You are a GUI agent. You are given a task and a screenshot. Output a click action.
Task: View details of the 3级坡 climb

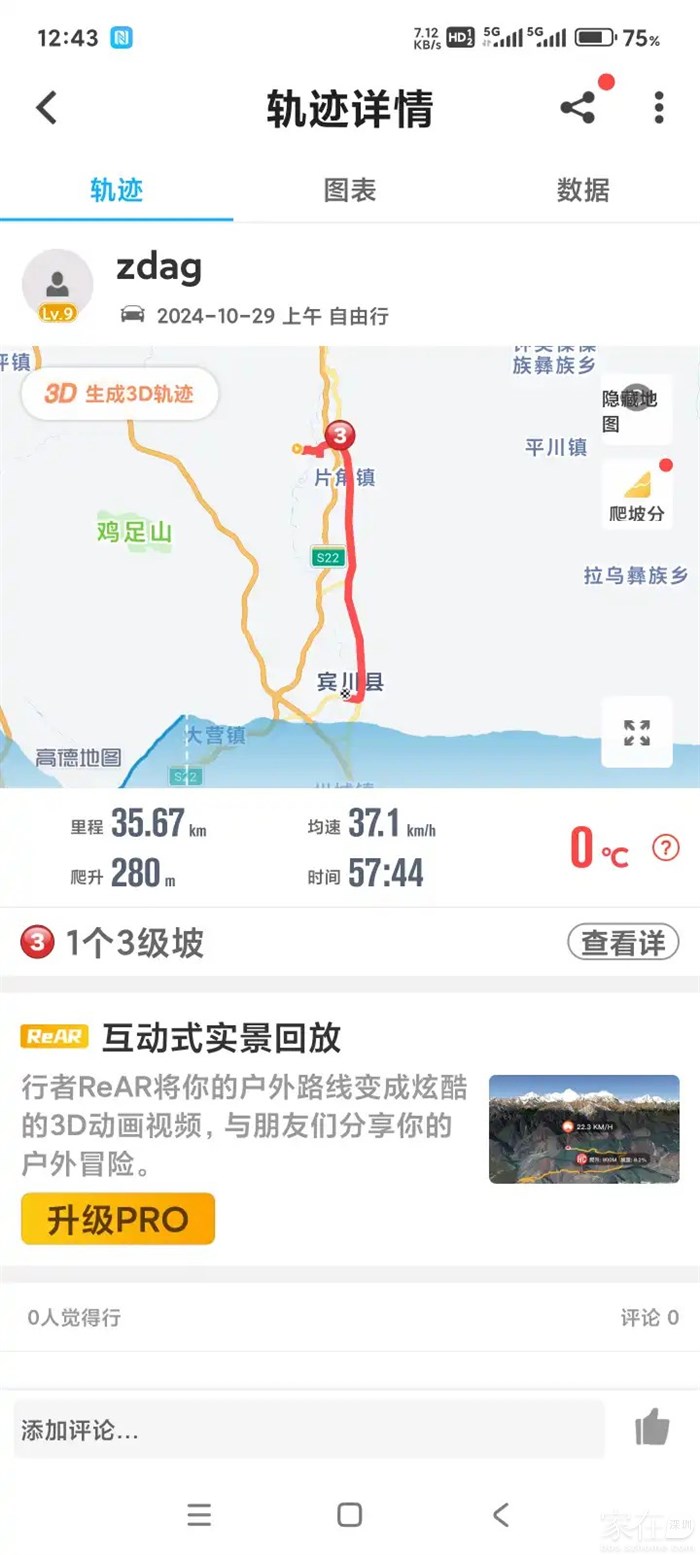623,942
